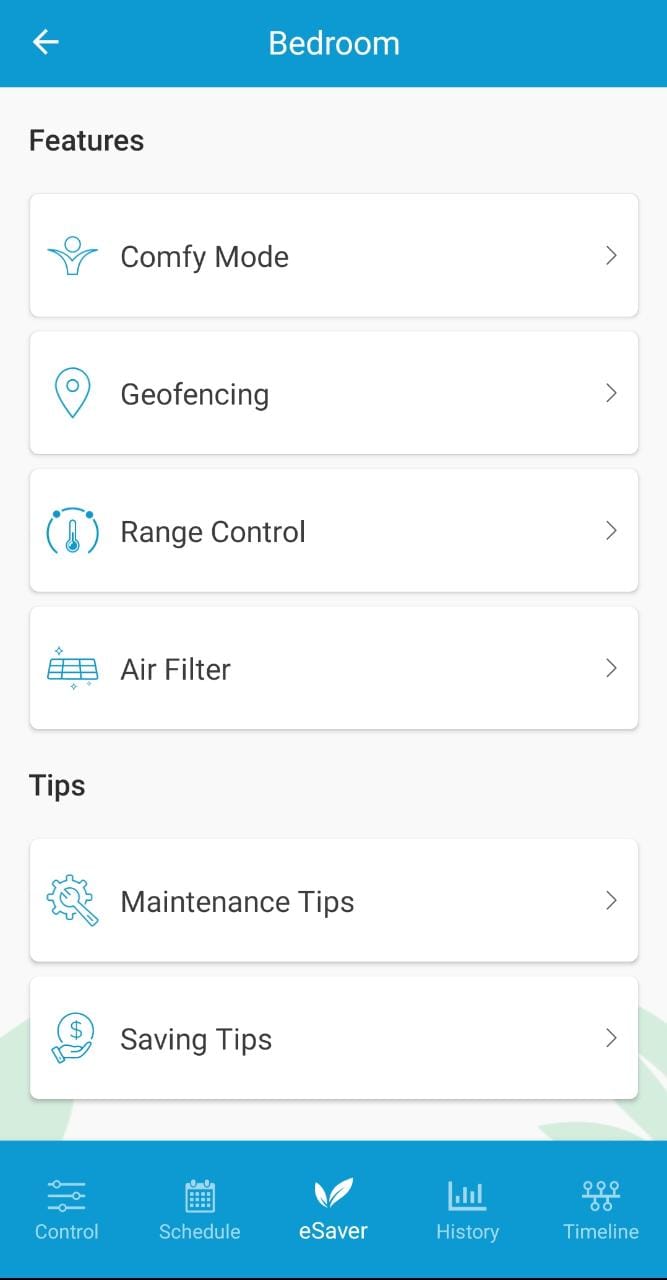This screenshot has width=667, height=1280.
Task: Select the eSaver tab
Action: (333, 1209)
